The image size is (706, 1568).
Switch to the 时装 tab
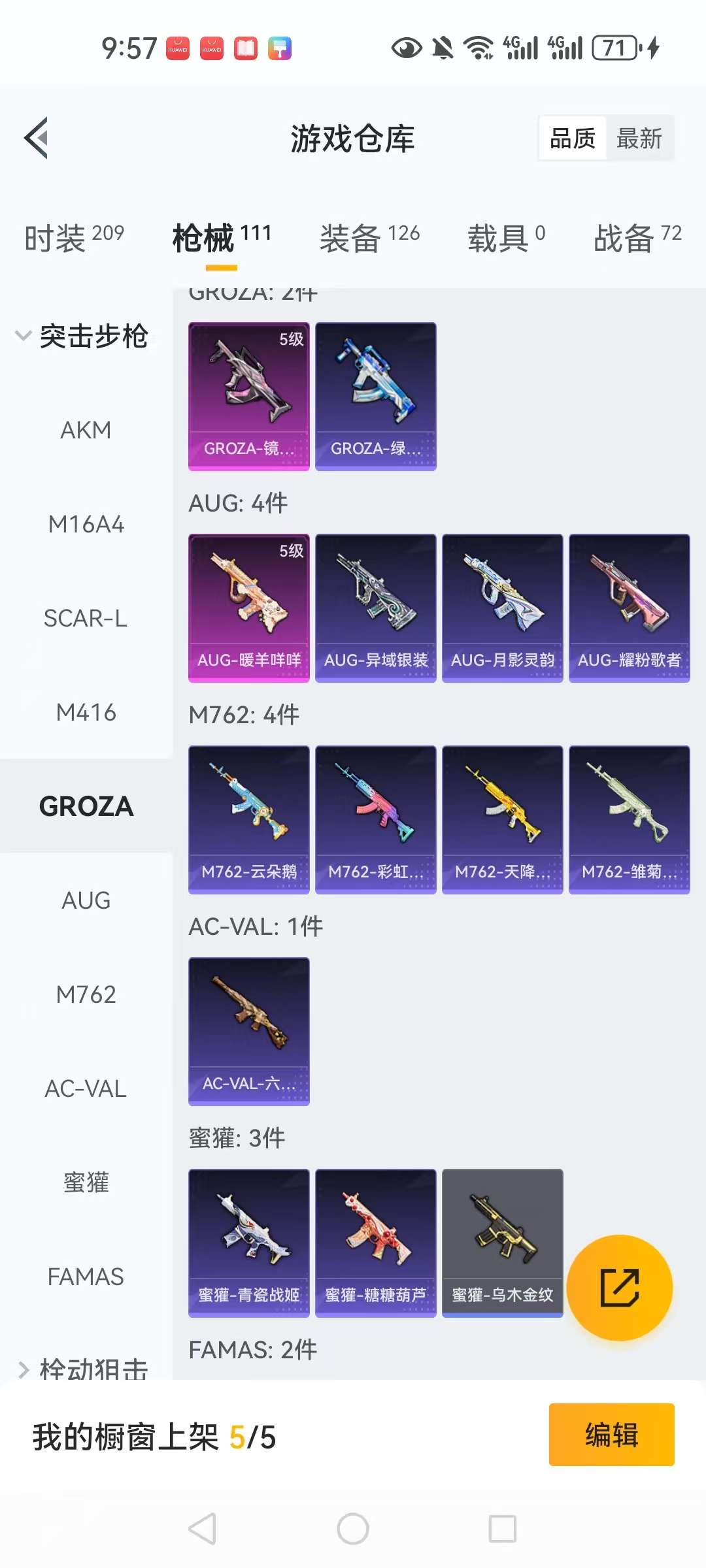[x=74, y=237]
